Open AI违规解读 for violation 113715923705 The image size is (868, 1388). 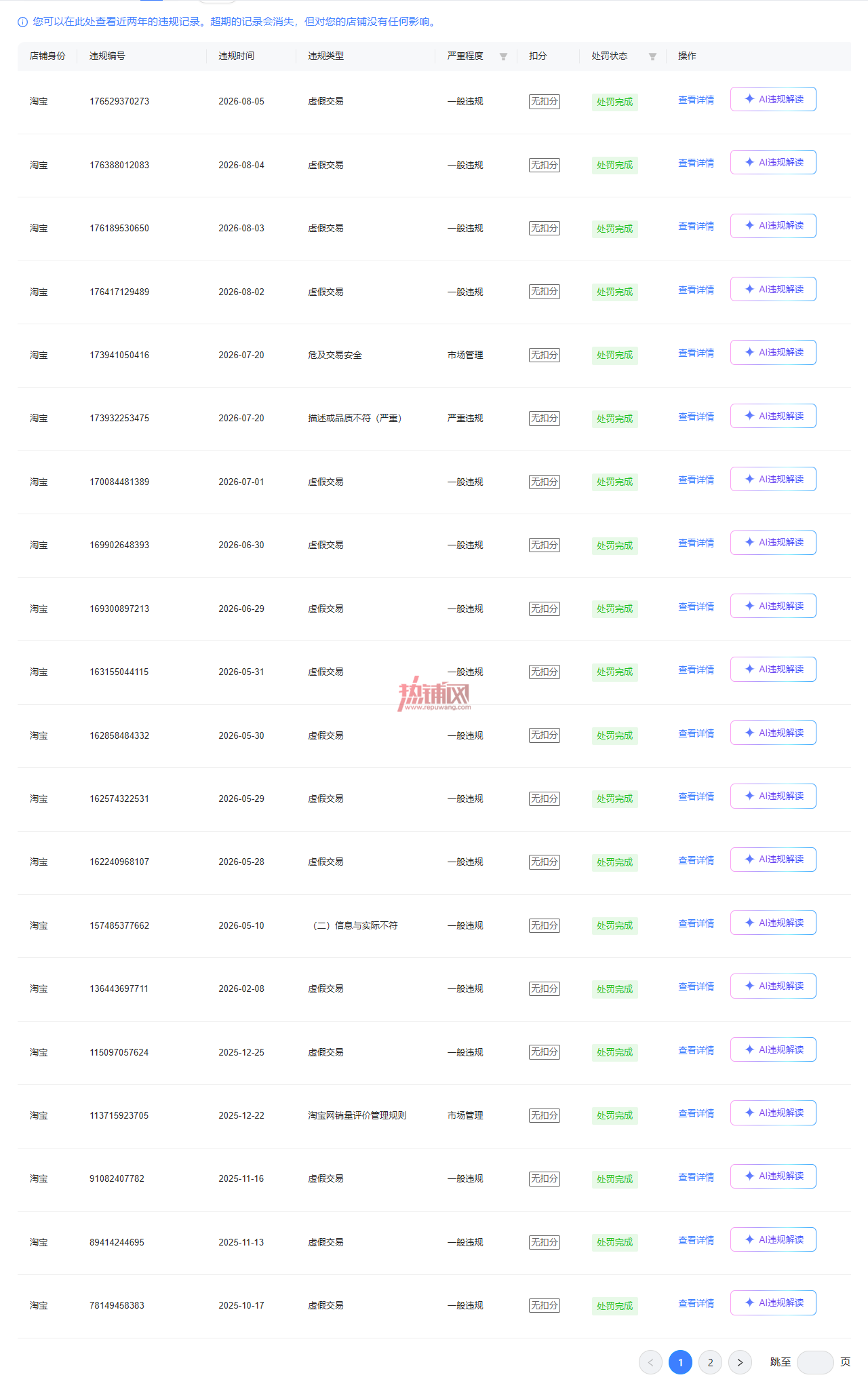(773, 1113)
